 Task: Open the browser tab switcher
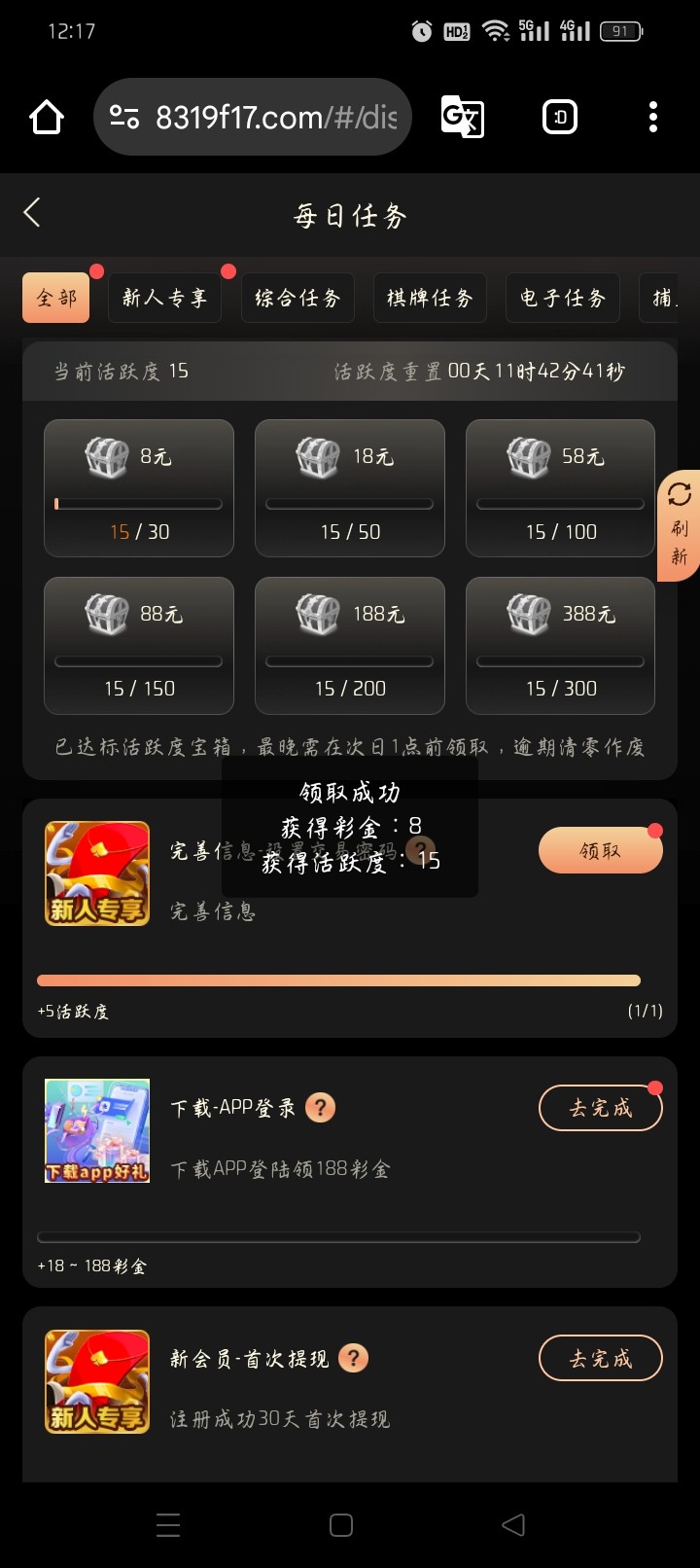click(559, 117)
